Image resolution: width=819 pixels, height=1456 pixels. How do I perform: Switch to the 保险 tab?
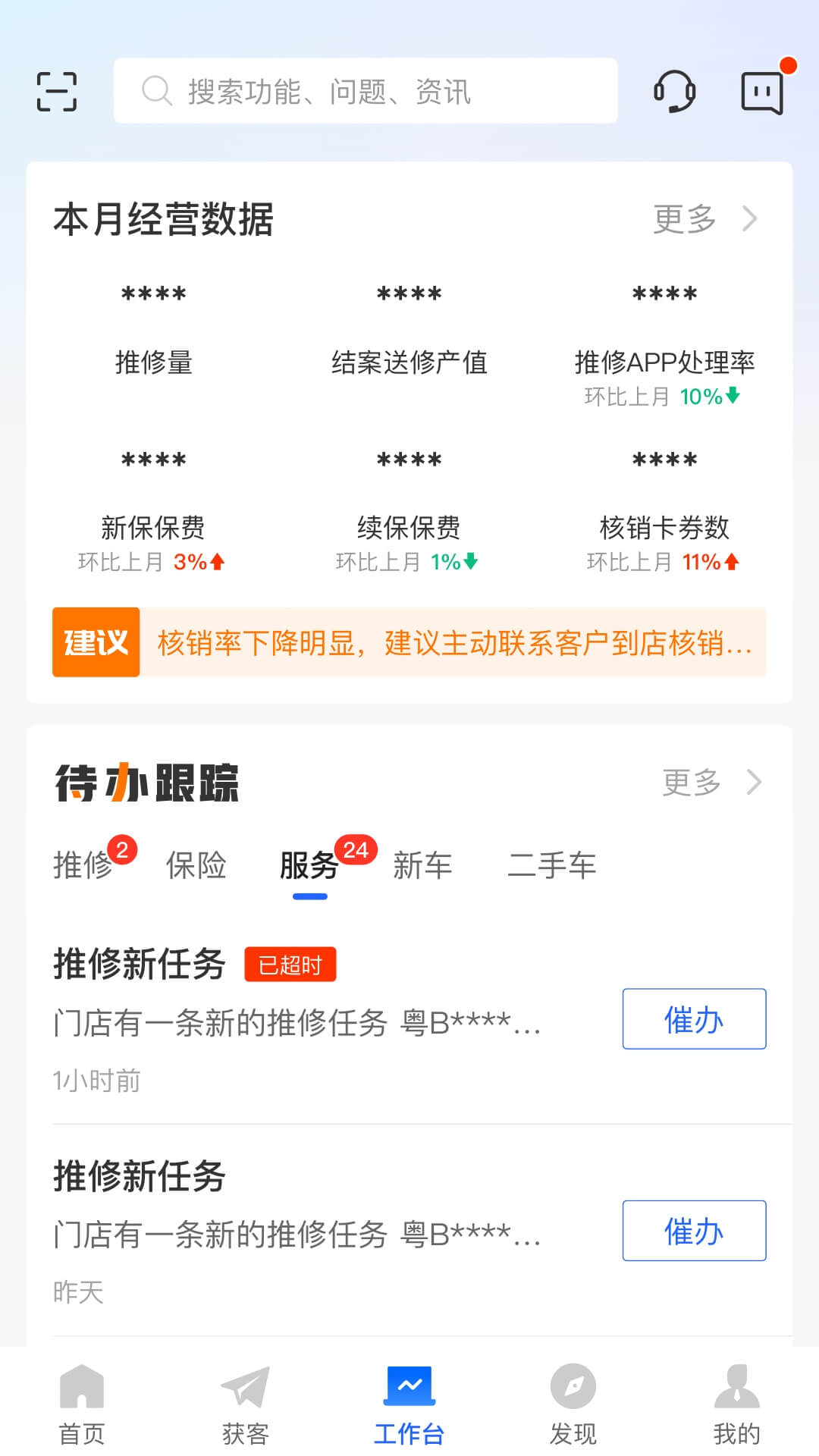196,865
